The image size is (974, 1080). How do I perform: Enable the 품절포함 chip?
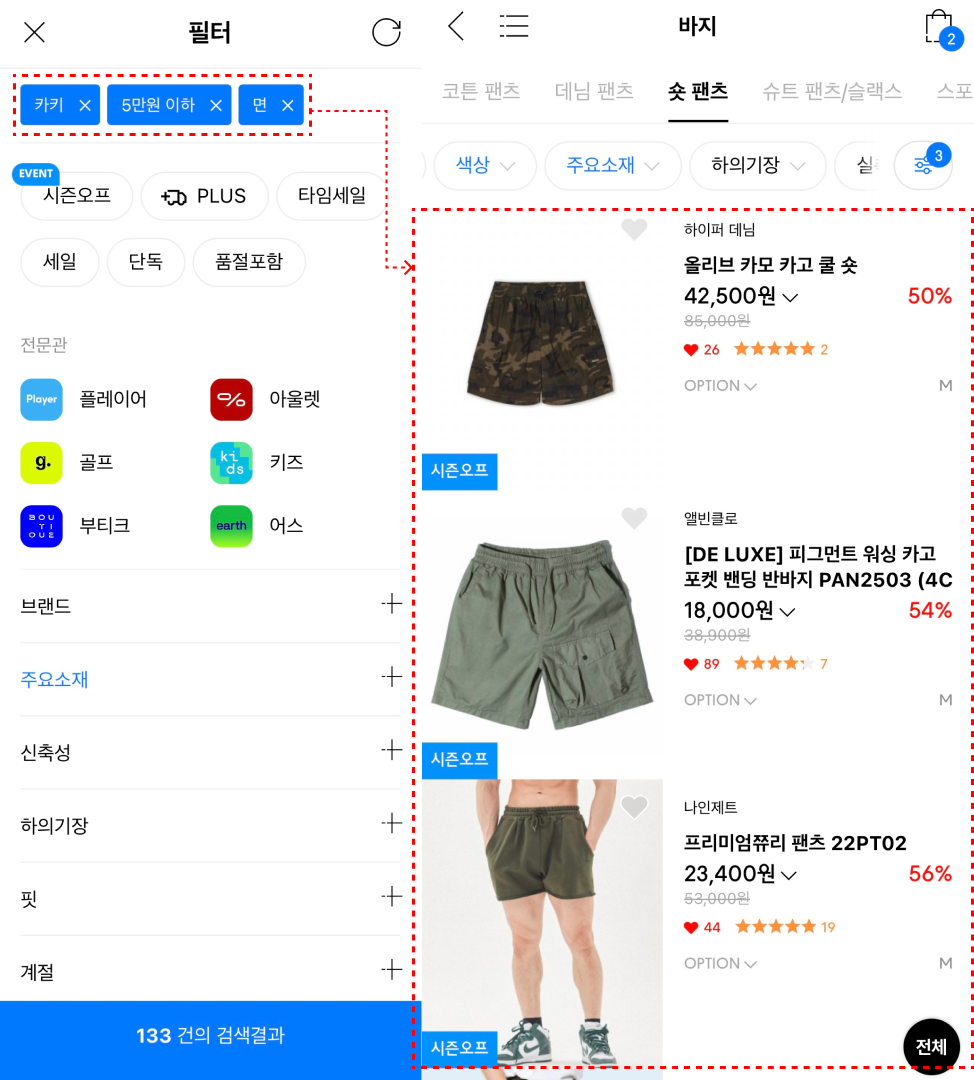click(249, 262)
